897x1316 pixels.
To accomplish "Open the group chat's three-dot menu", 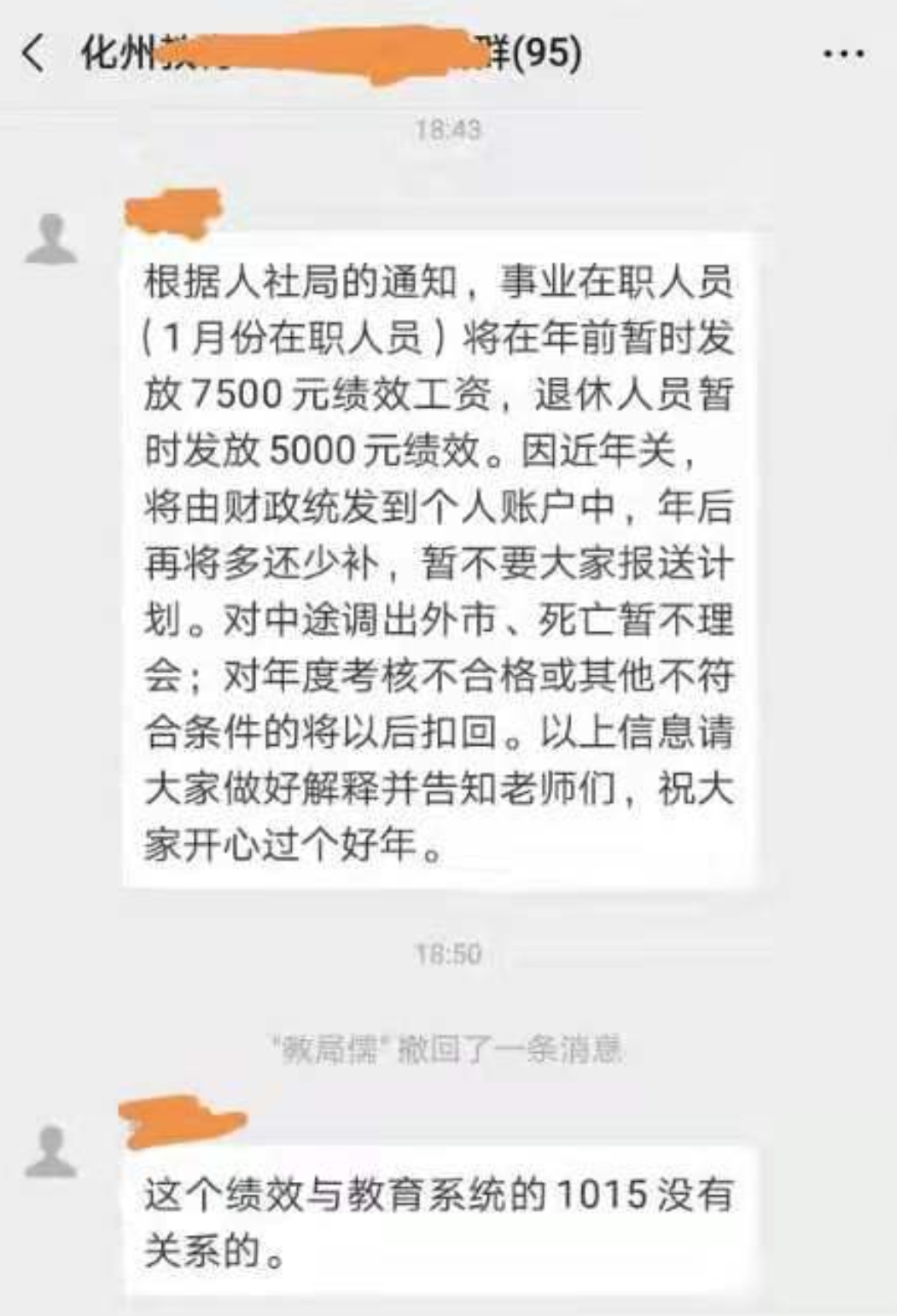I will tap(843, 55).
